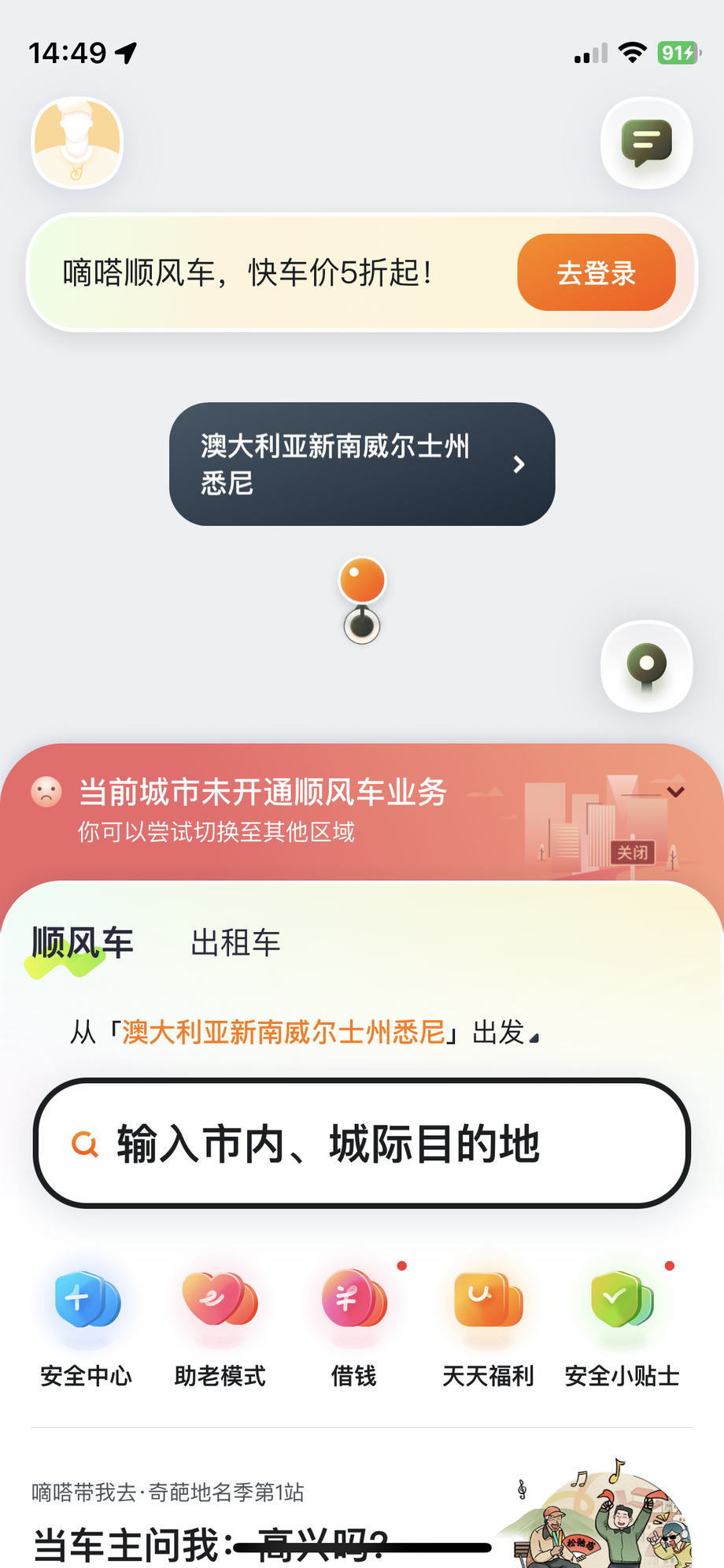Open the messages icon

point(646,142)
